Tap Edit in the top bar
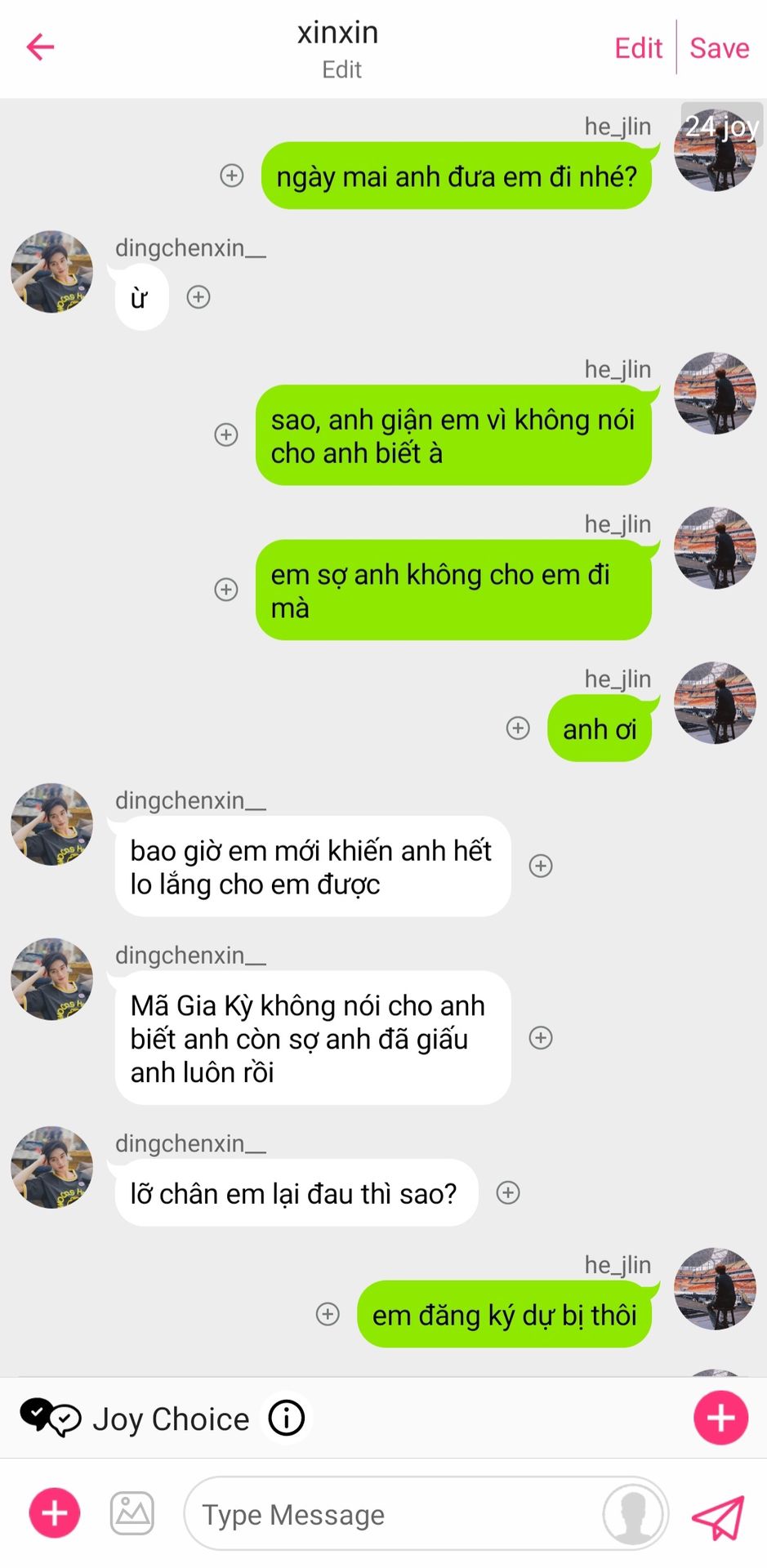767x1568 pixels. pyautogui.click(x=638, y=49)
